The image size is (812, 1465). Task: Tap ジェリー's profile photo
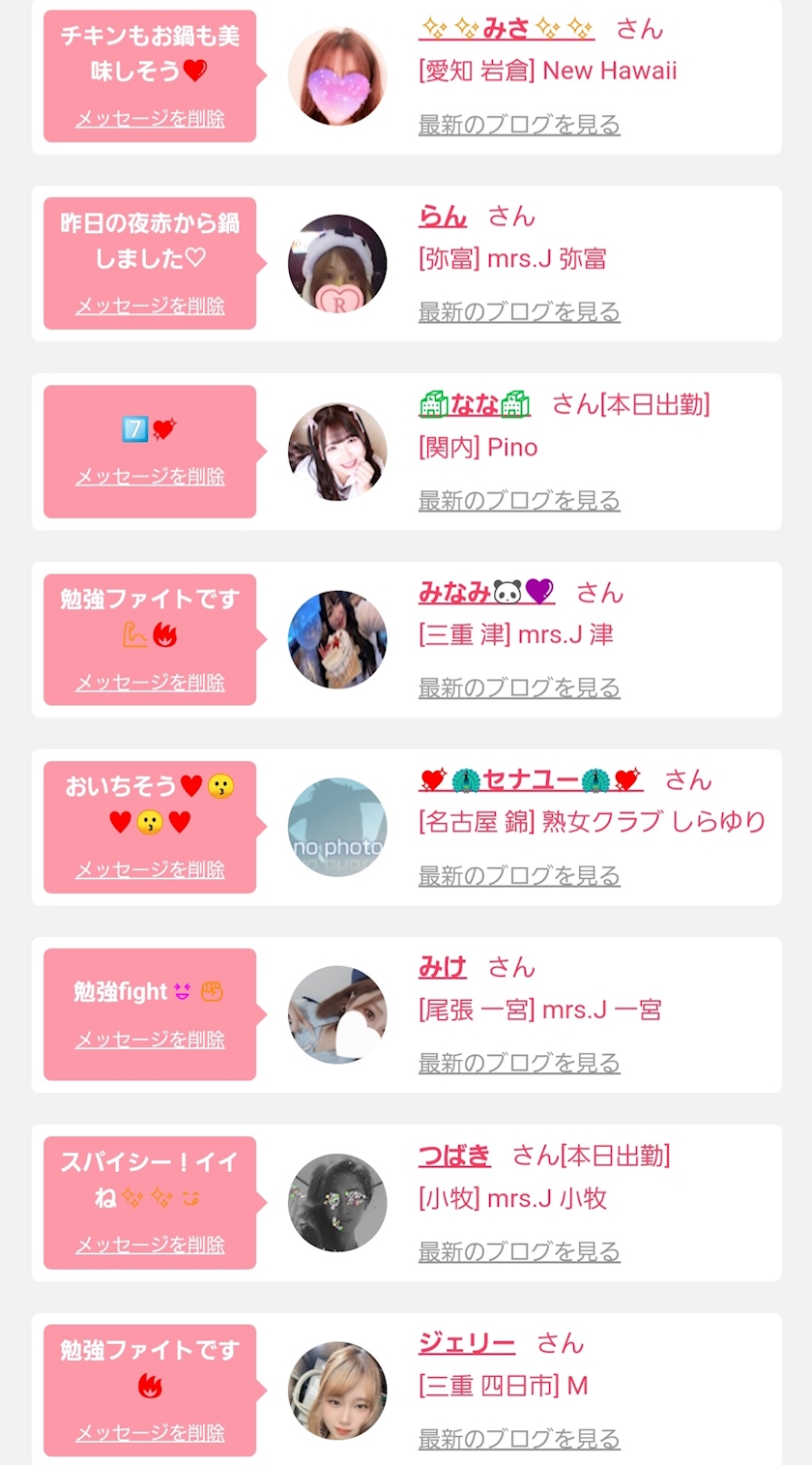(x=337, y=1391)
